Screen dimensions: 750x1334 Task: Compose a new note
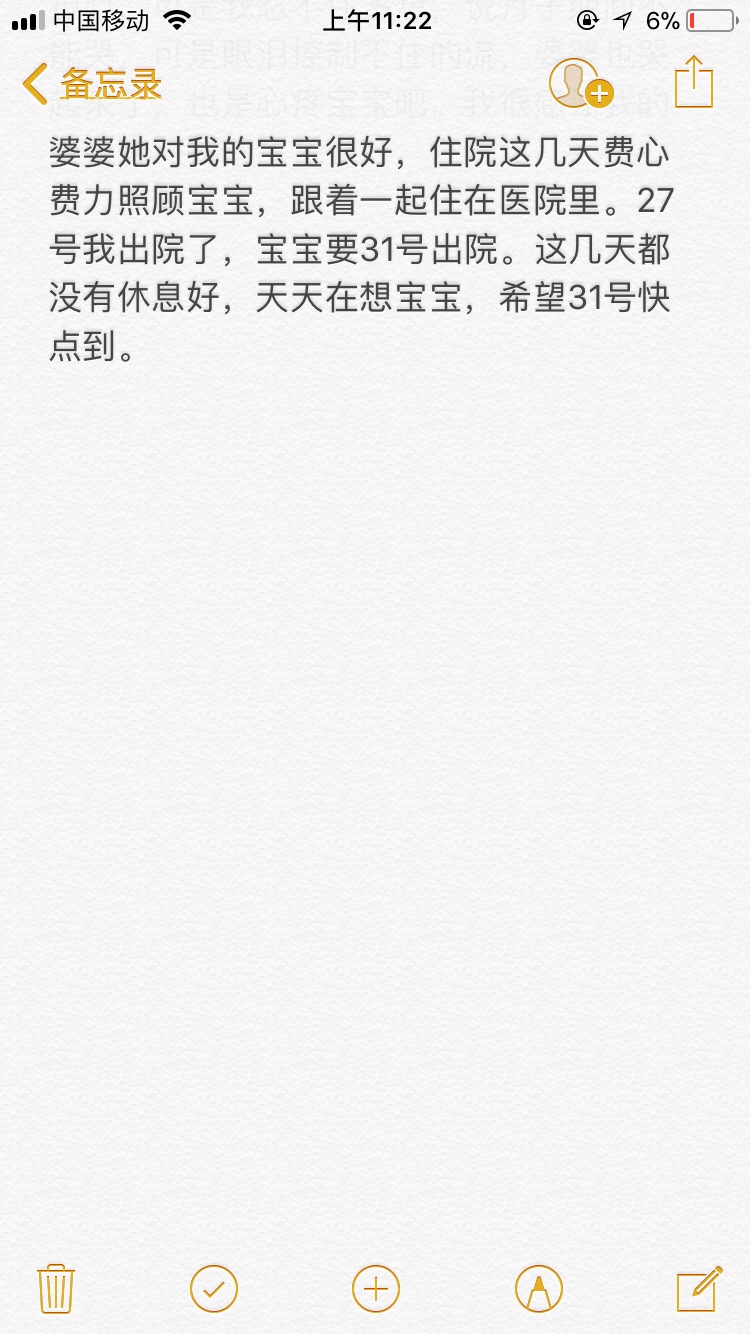coord(699,1288)
